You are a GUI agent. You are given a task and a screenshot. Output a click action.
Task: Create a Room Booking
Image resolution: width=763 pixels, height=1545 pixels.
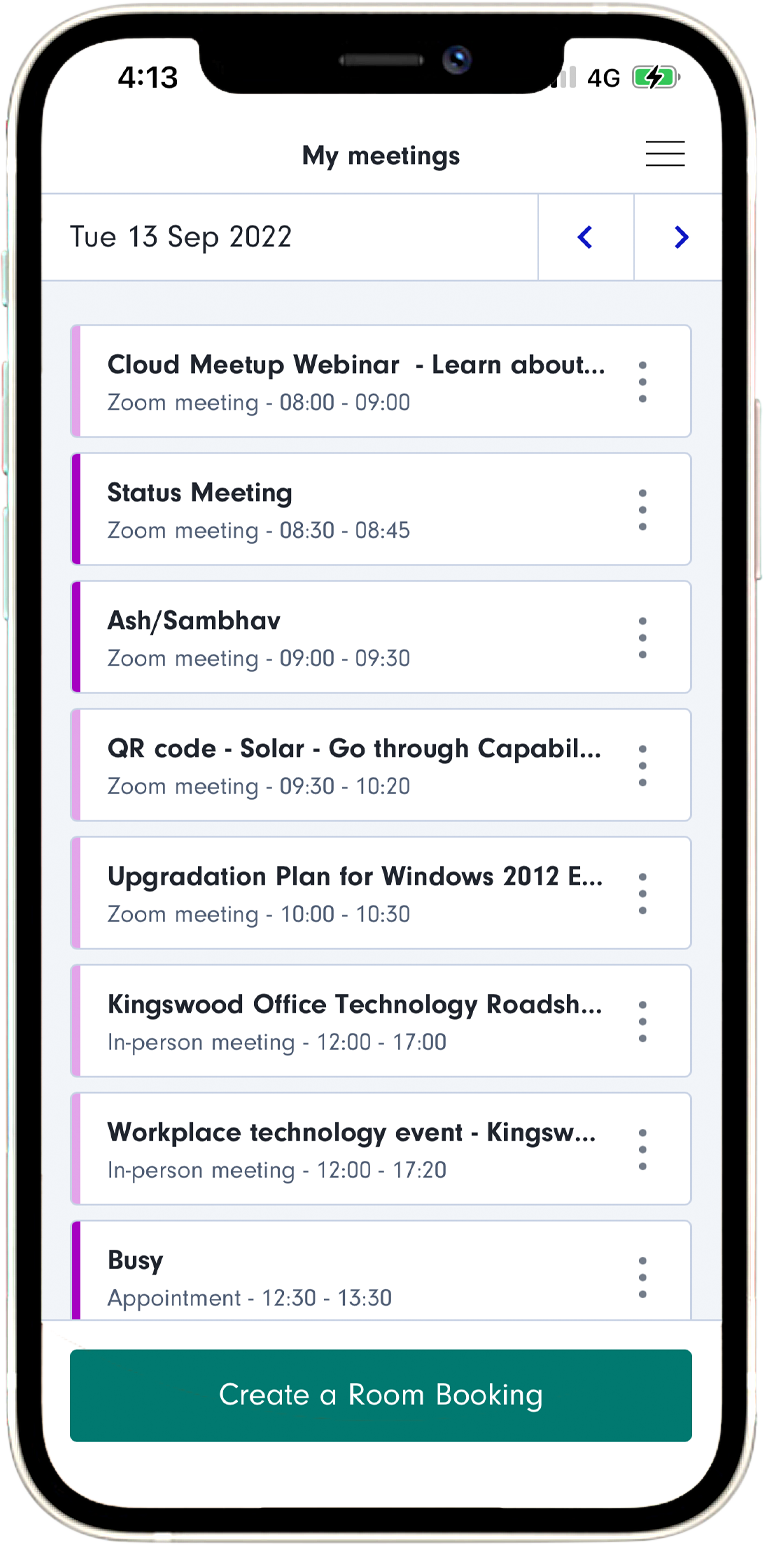tap(380, 1395)
